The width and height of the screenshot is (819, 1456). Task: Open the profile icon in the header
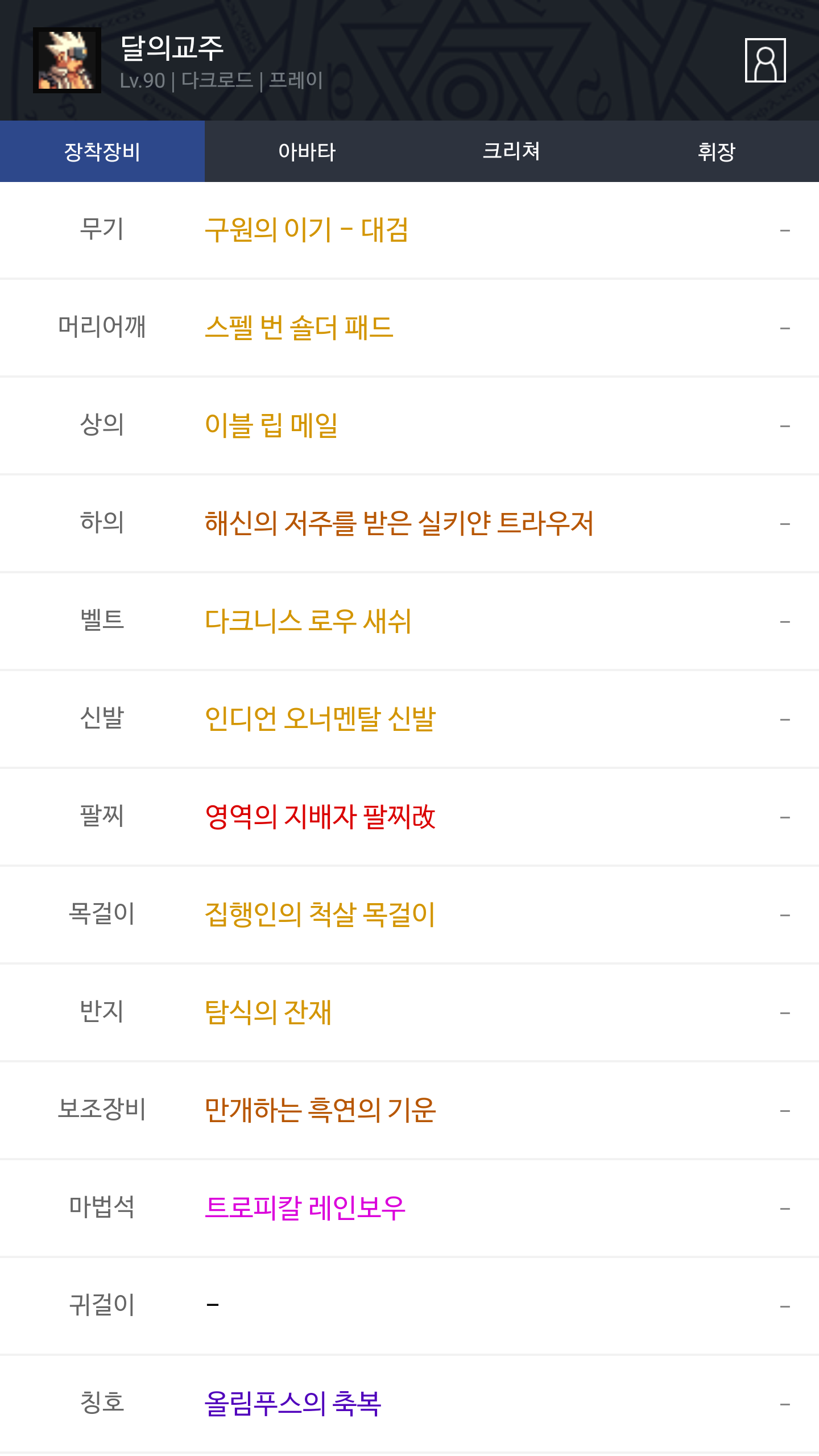pos(765,60)
